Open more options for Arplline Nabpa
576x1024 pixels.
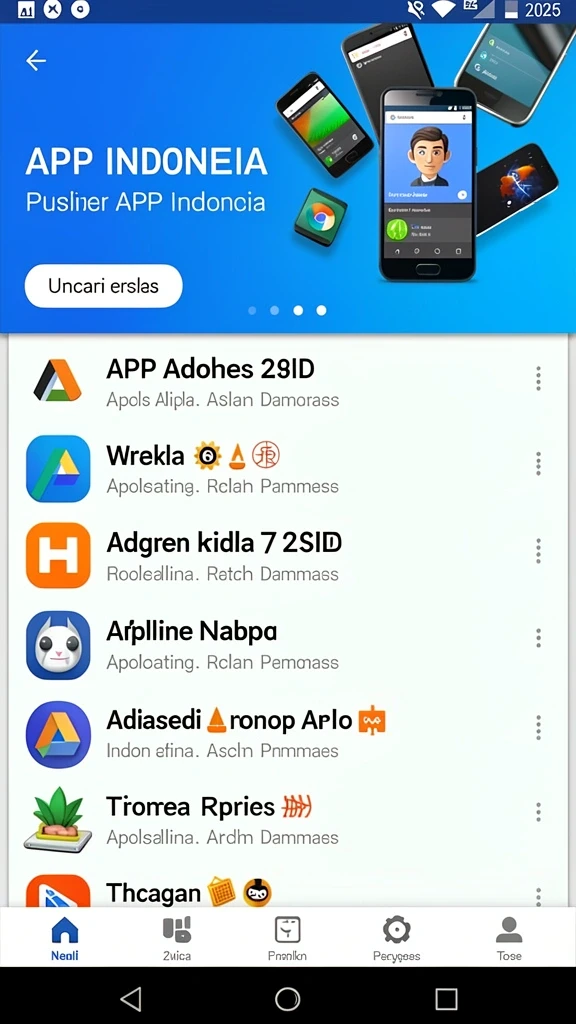click(x=538, y=638)
